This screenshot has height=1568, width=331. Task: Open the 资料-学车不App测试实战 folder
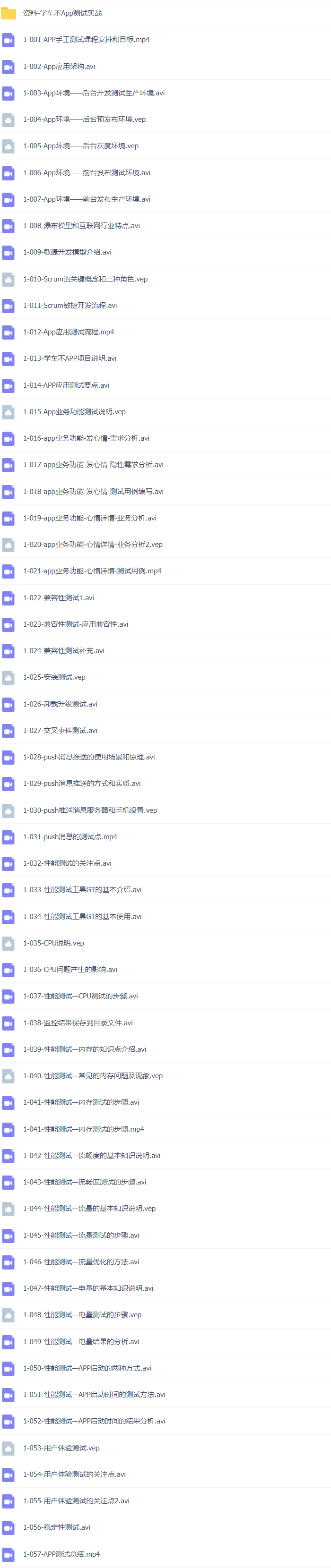coord(61,13)
